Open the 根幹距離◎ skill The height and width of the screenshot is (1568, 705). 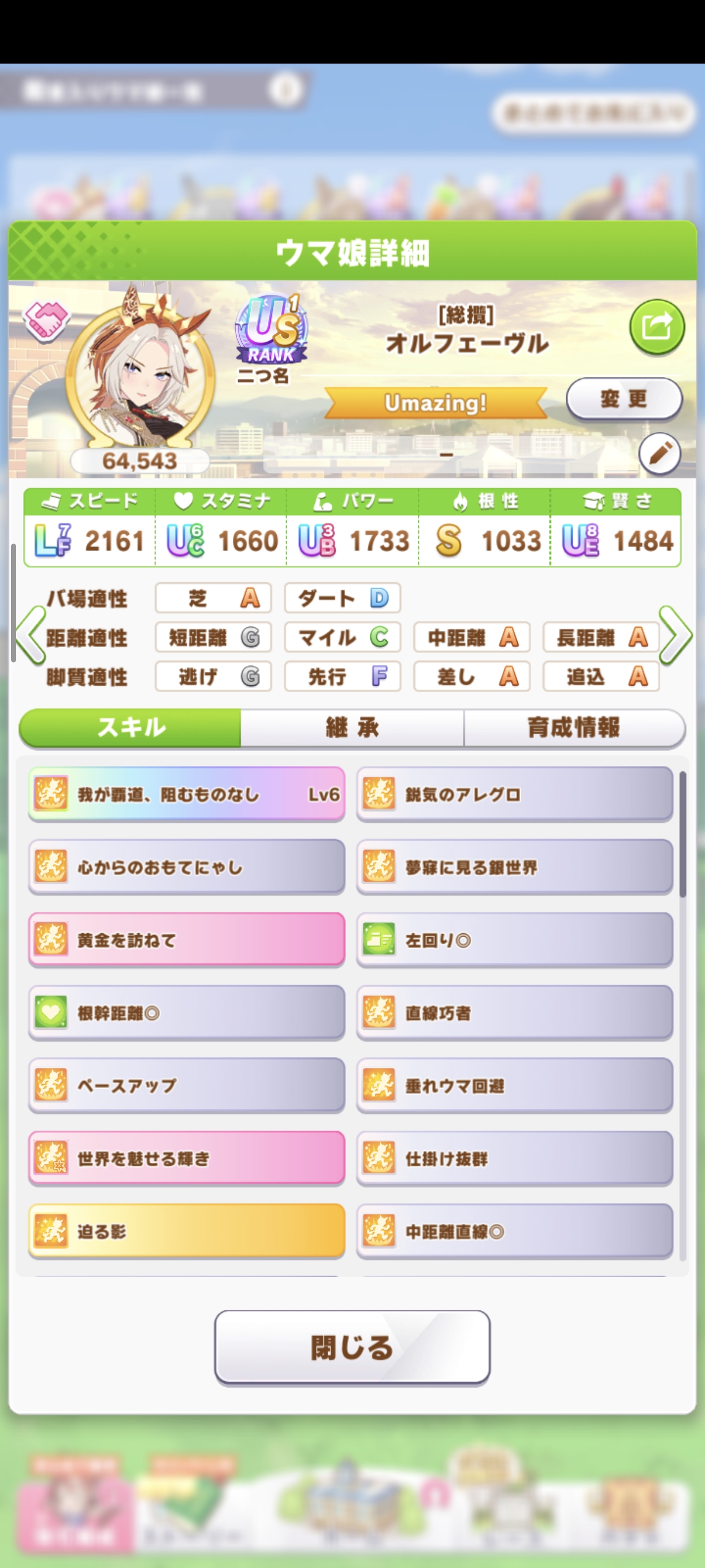point(187,1013)
